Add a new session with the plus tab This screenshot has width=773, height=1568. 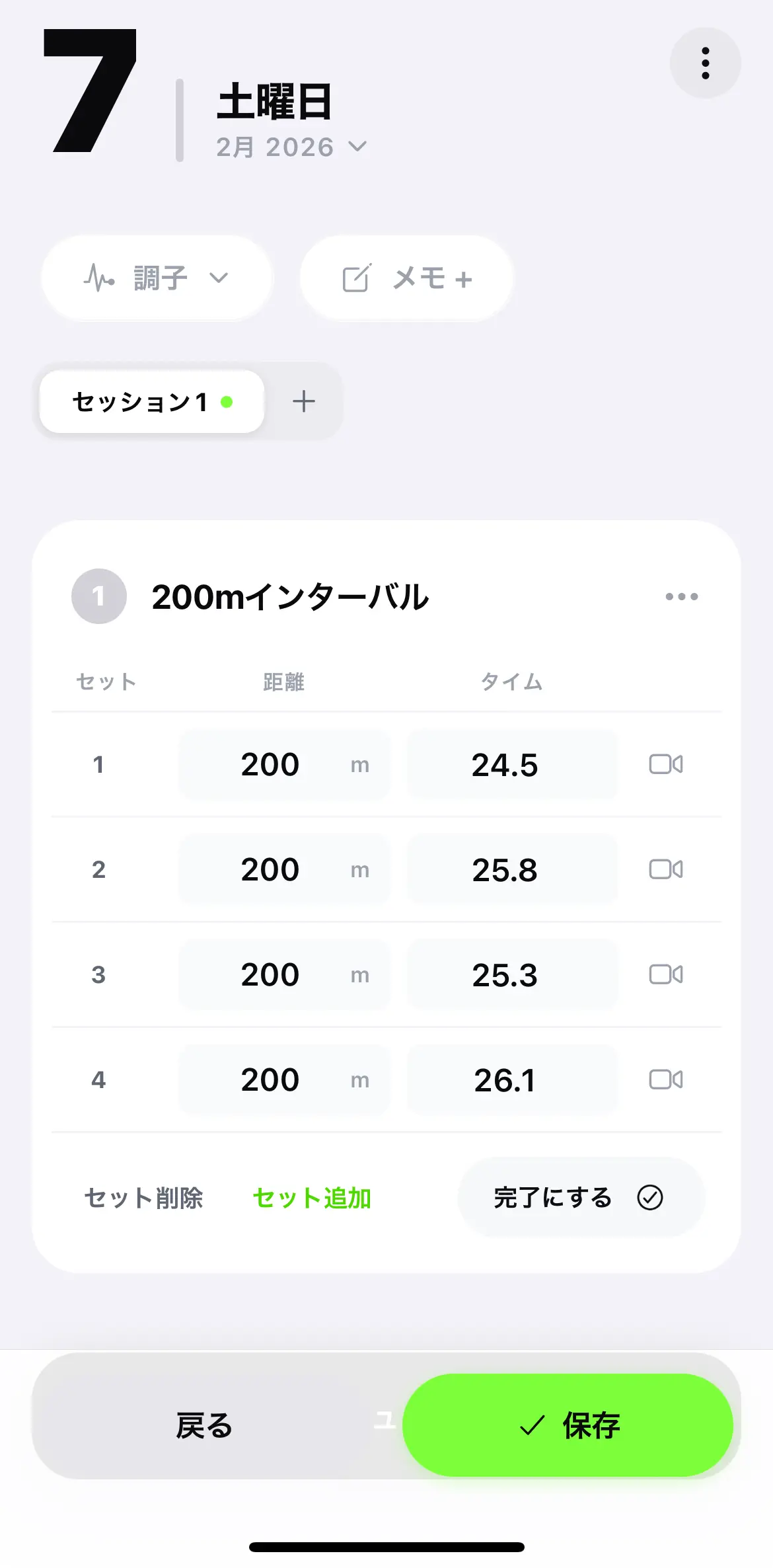click(x=303, y=401)
